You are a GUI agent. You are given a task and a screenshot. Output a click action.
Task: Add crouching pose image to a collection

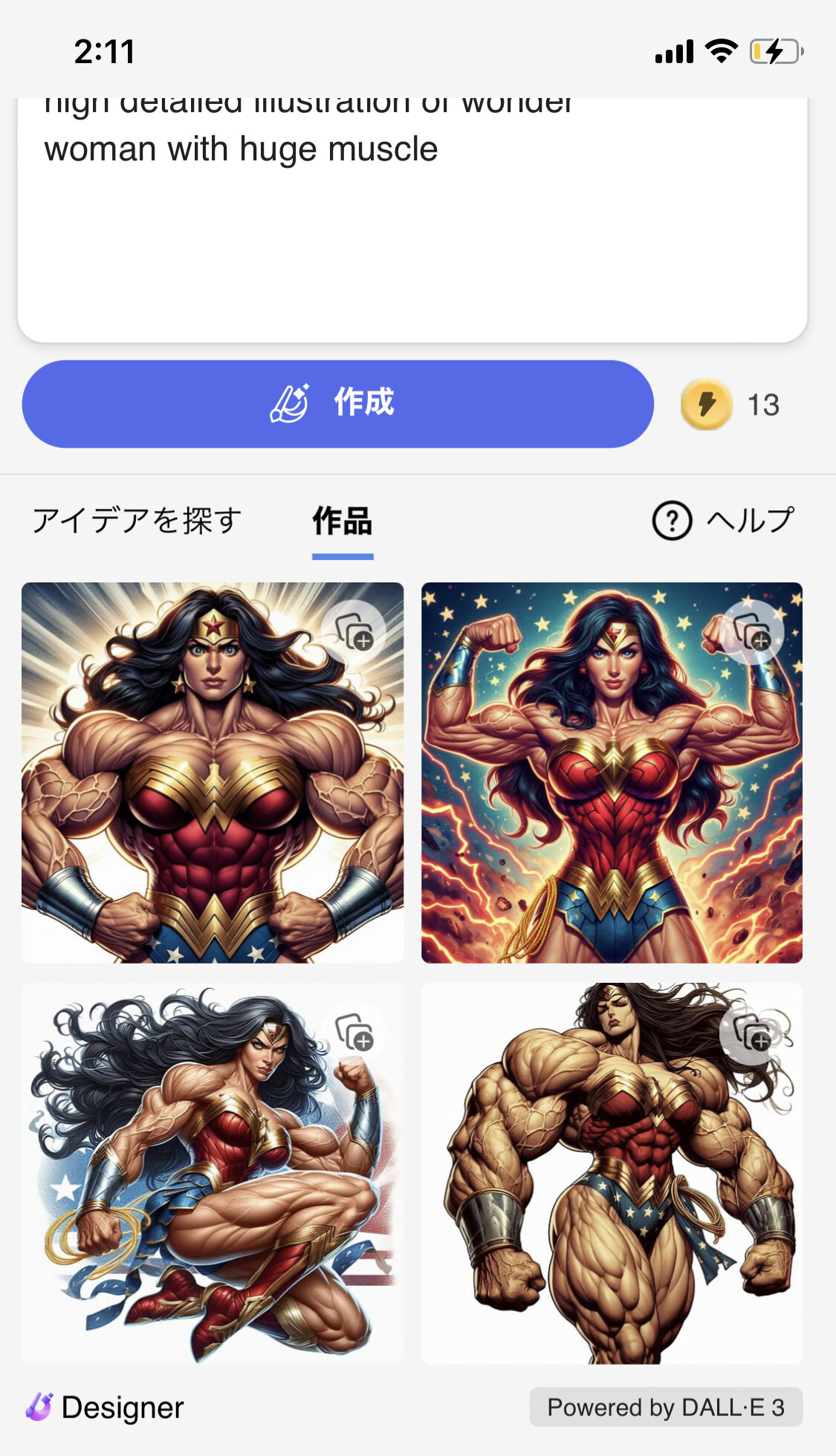(354, 1033)
